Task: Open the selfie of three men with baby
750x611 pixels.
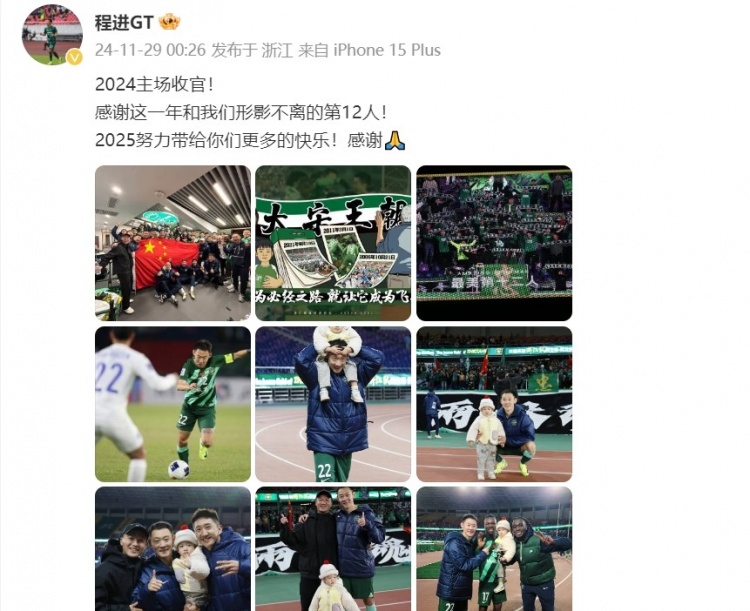Action: pyautogui.click(x=173, y=550)
